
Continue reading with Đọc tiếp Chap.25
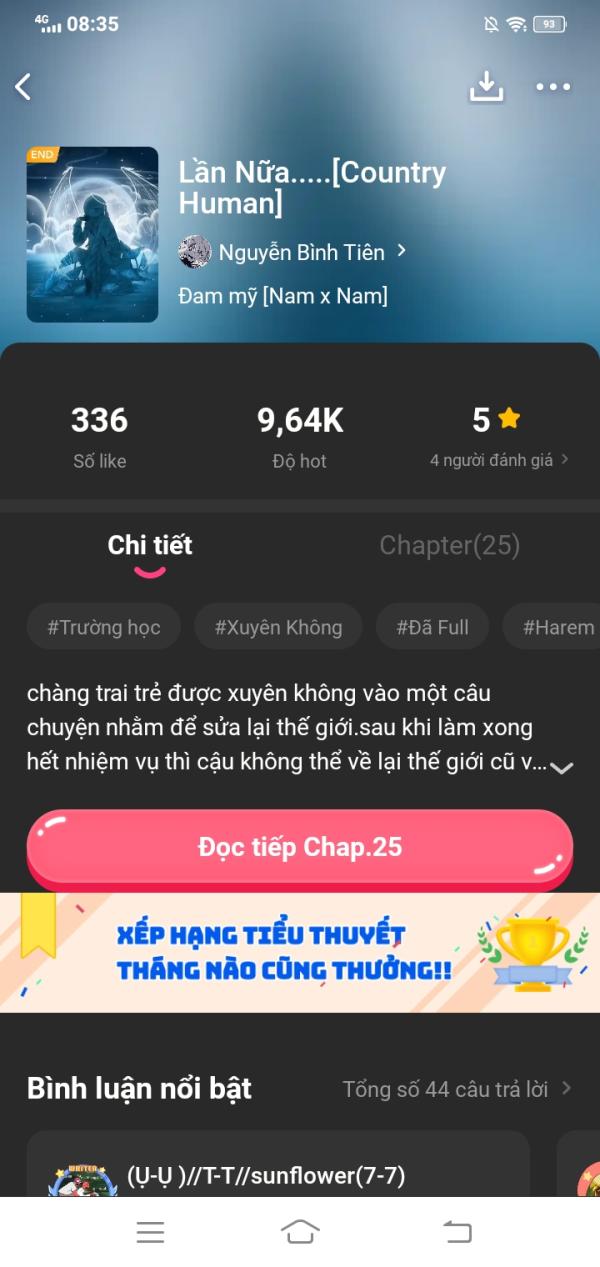tap(300, 847)
